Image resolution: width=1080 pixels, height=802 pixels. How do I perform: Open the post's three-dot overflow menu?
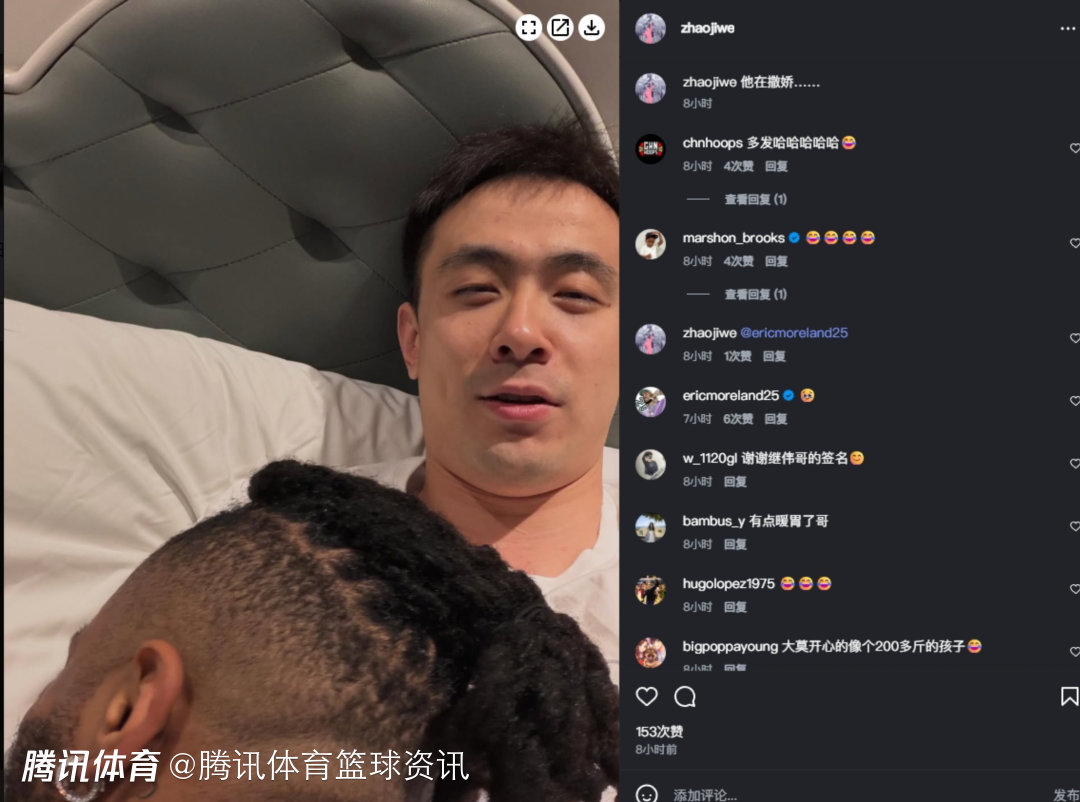1067,29
